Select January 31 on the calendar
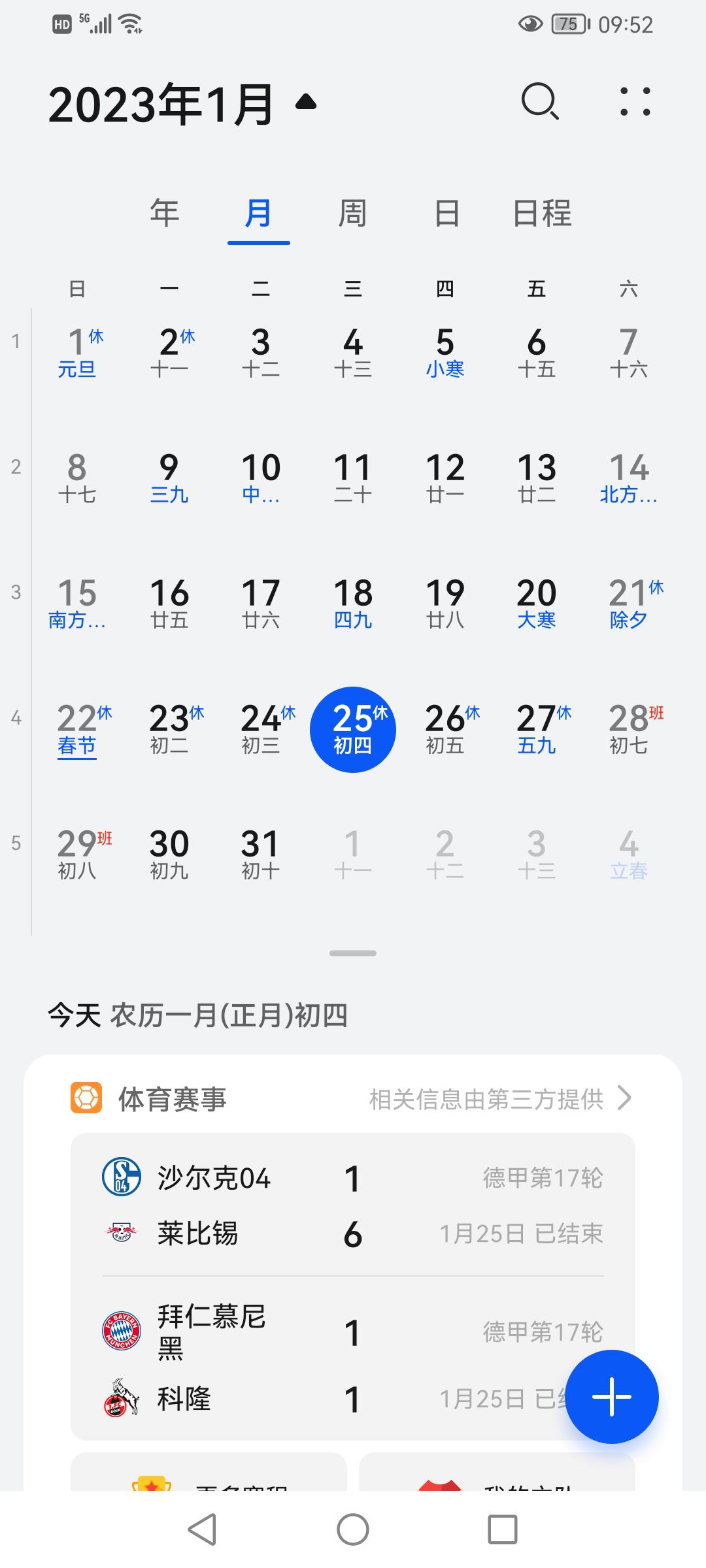The image size is (706, 1568). pyautogui.click(x=261, y=855)
